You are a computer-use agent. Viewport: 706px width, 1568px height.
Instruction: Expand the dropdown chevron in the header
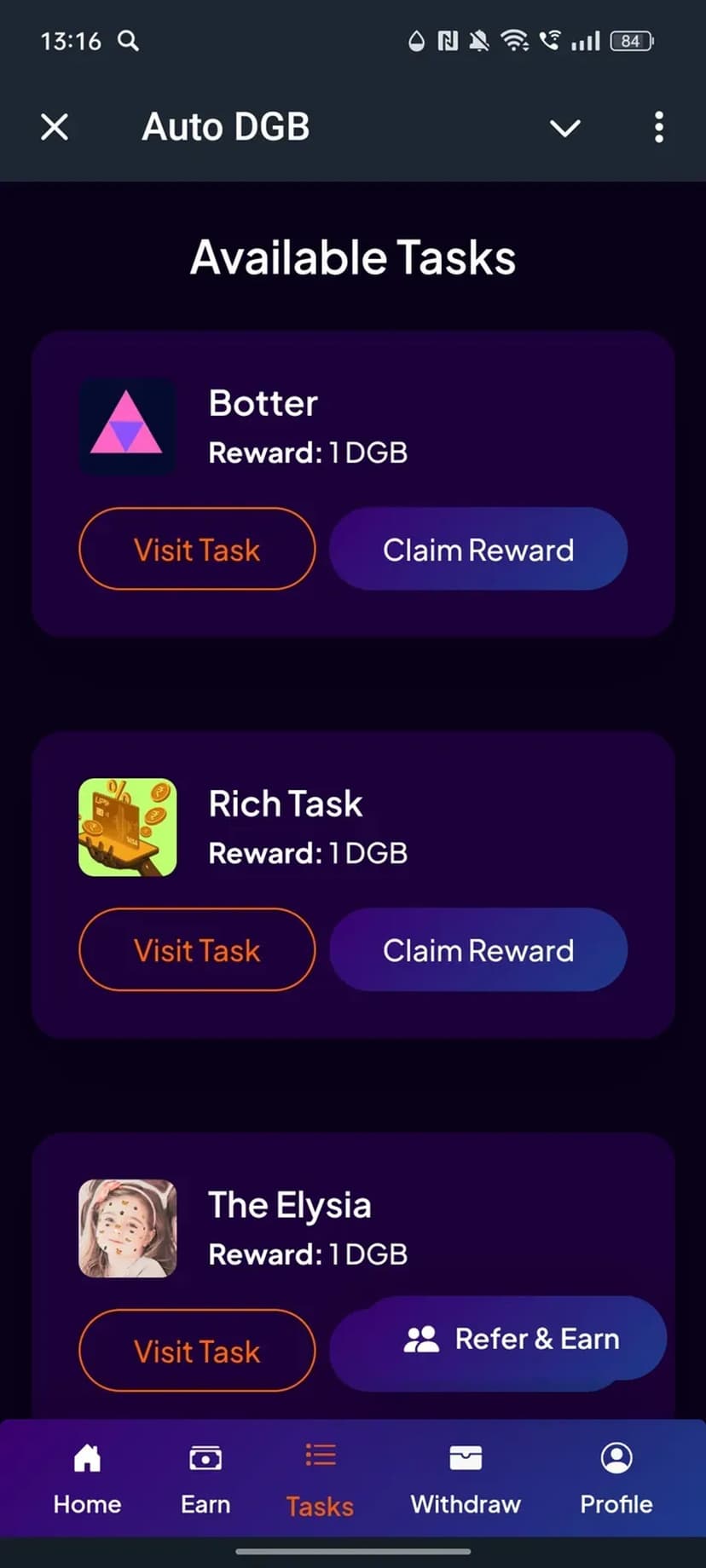[564, 128]
